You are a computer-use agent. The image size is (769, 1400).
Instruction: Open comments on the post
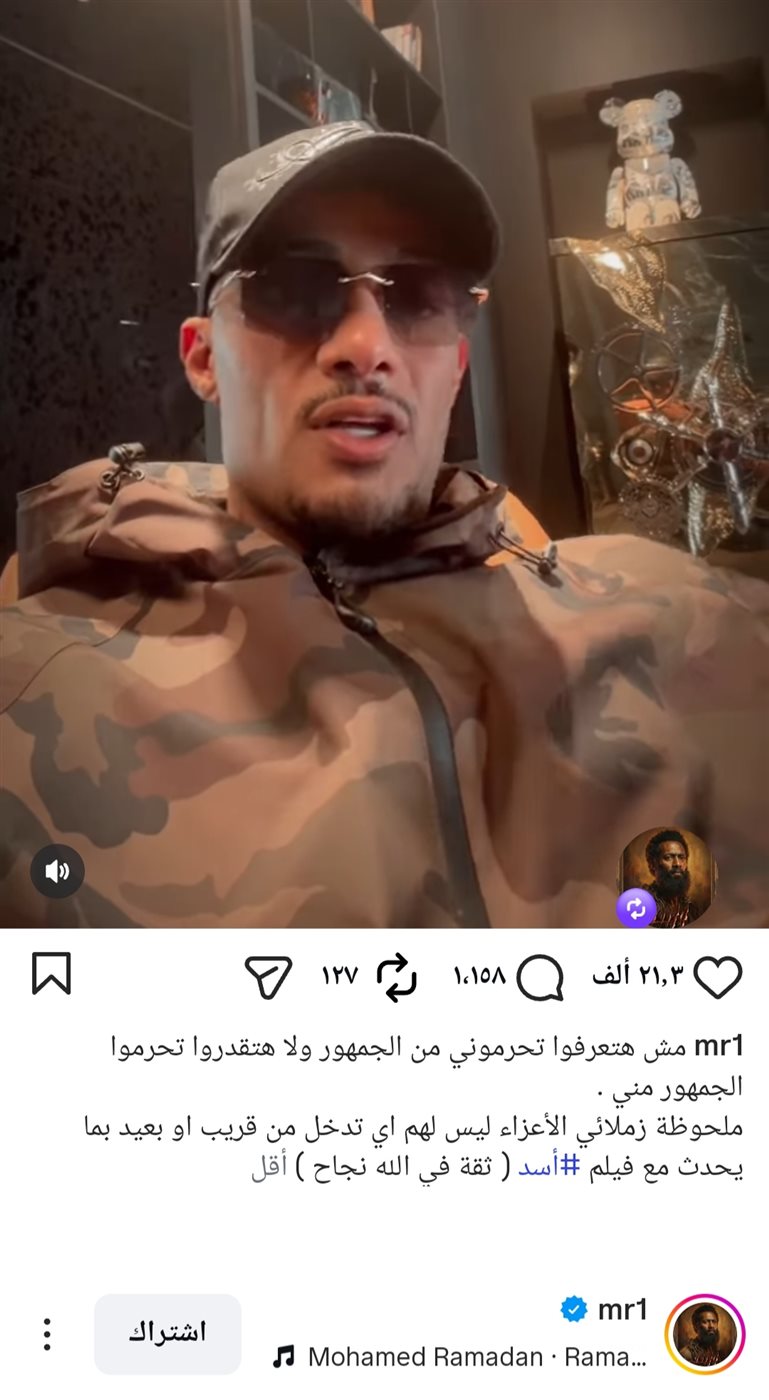tap(540, 977)
